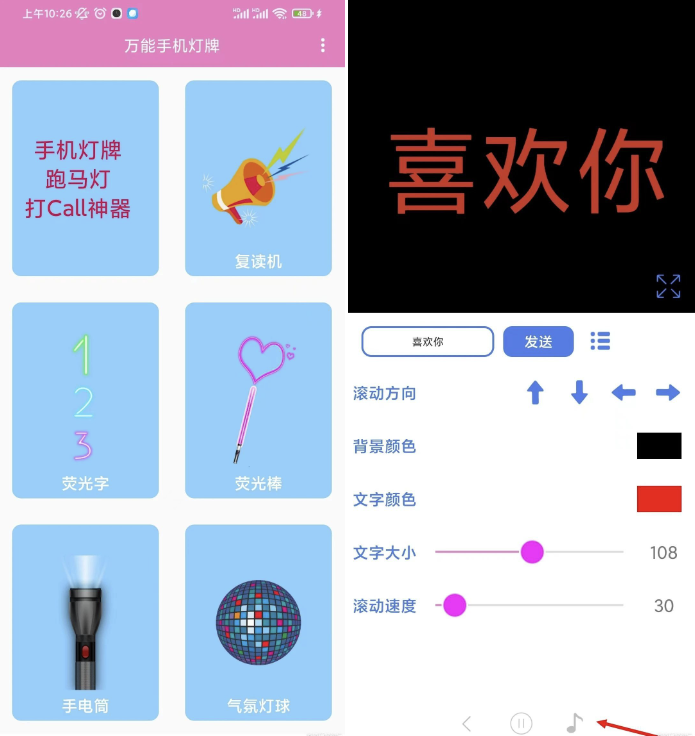Tap the music note icon
The height and width of the screenshot is (736, 695).
pyautogui.click(x=574, y=723)
